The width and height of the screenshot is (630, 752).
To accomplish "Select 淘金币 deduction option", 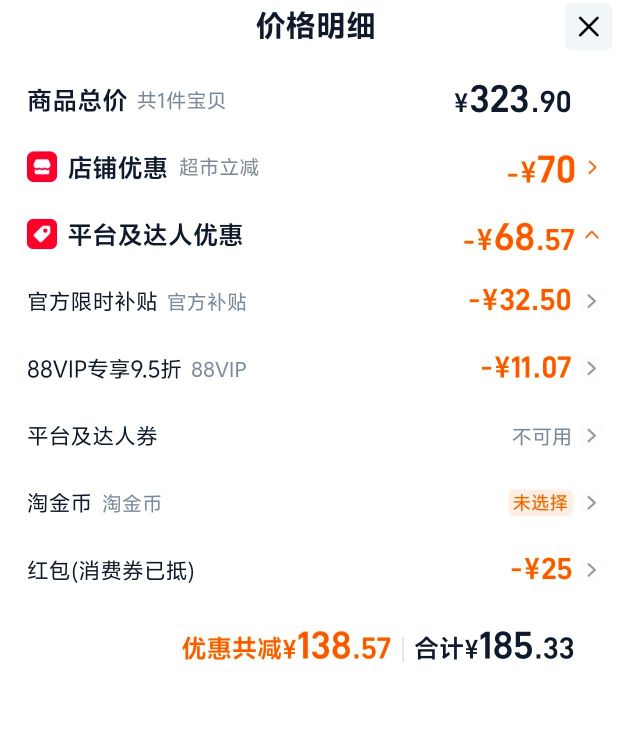I will (x=315, y=503).
